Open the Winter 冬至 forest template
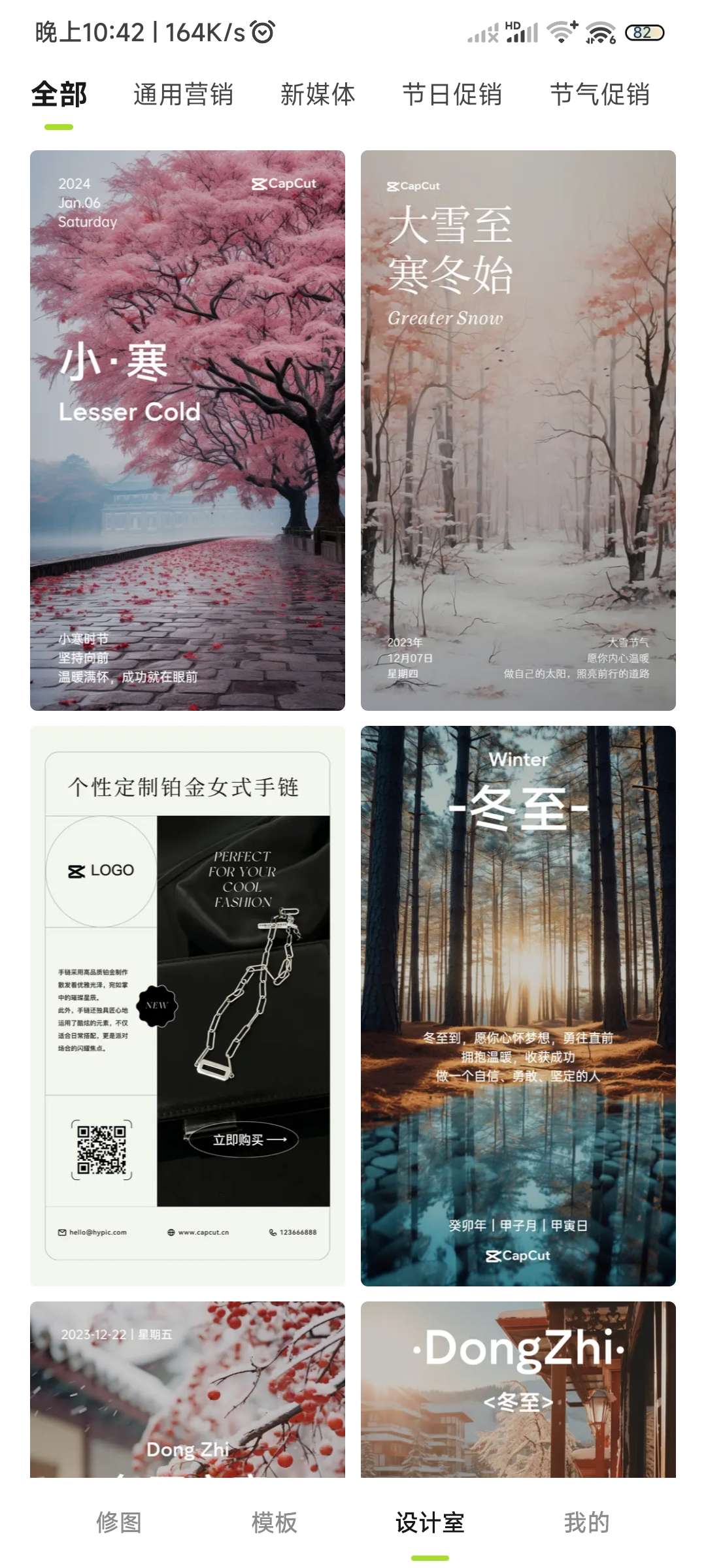706x1568 pixels. [518, 1005]
